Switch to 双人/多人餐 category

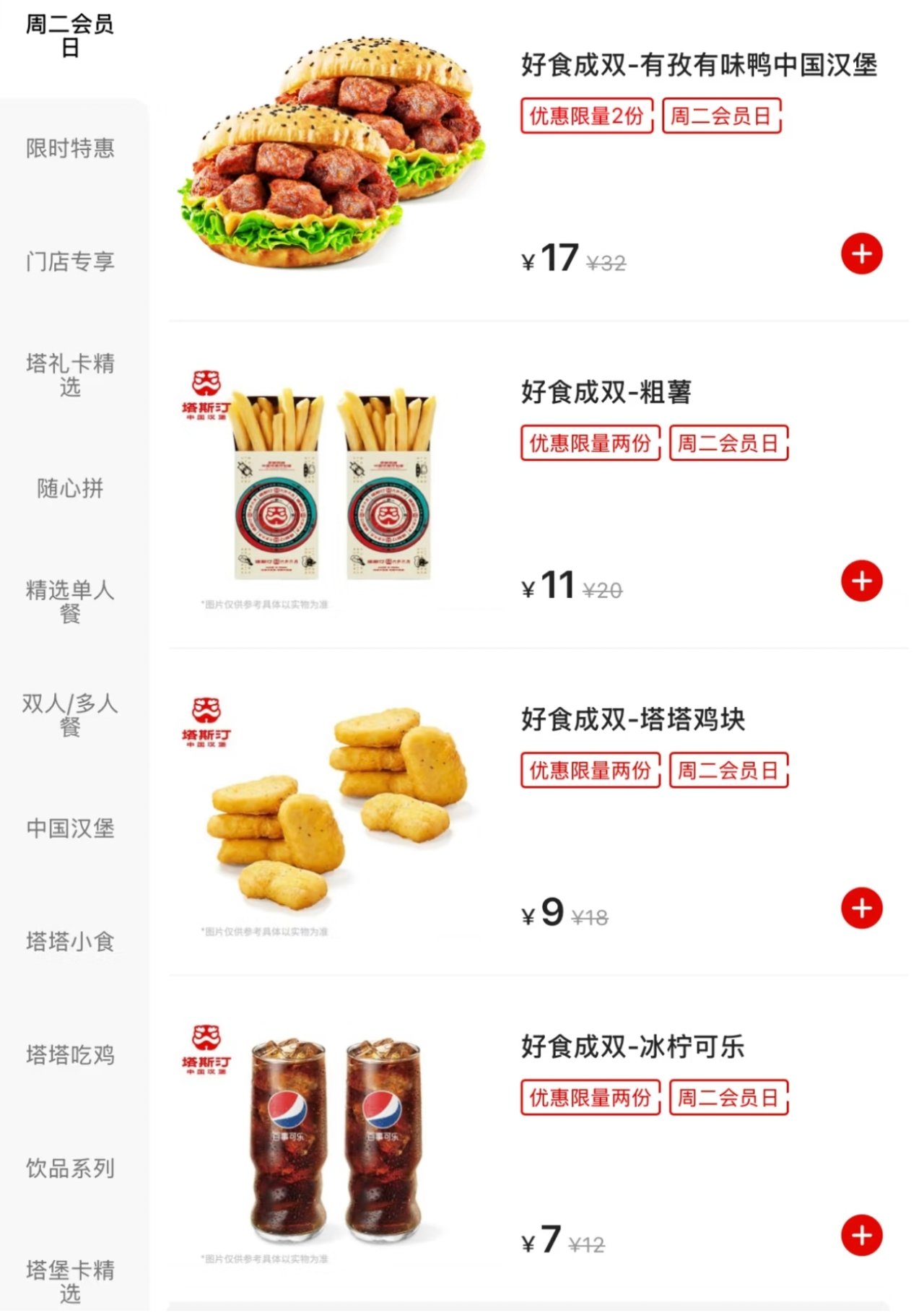[x=70, y=715]
